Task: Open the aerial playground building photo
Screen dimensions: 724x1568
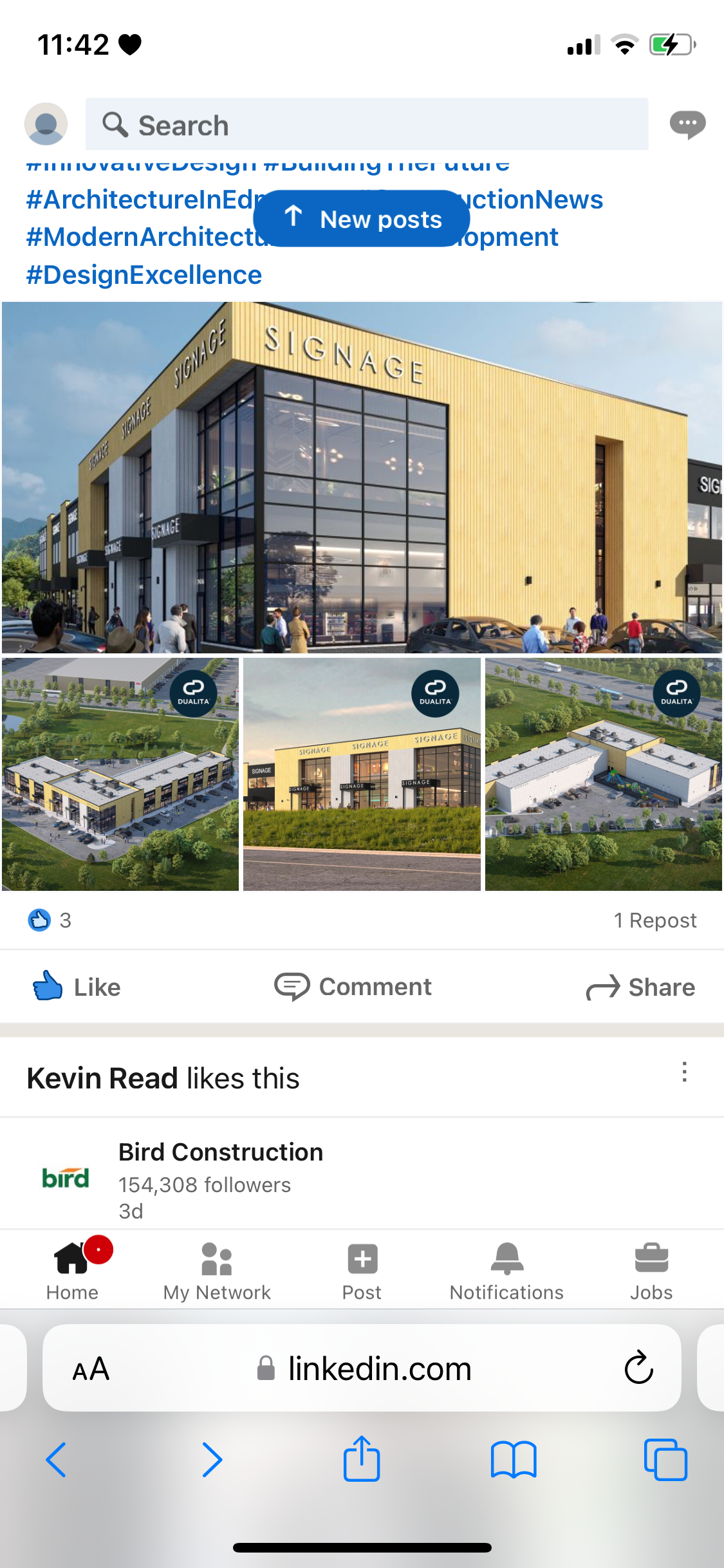Action: [x=603, y=774]
